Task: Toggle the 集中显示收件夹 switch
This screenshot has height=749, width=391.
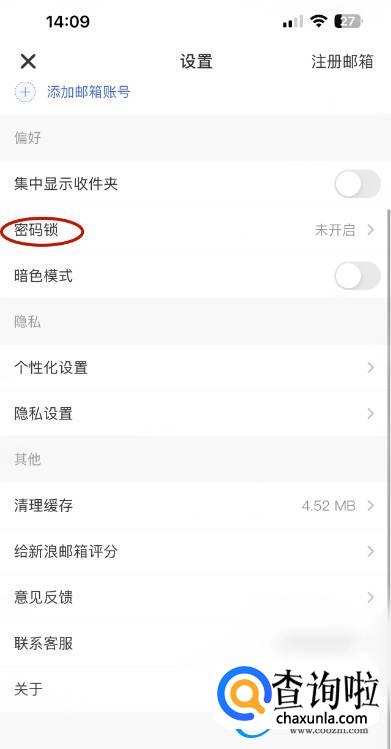Action: (357, 184)
